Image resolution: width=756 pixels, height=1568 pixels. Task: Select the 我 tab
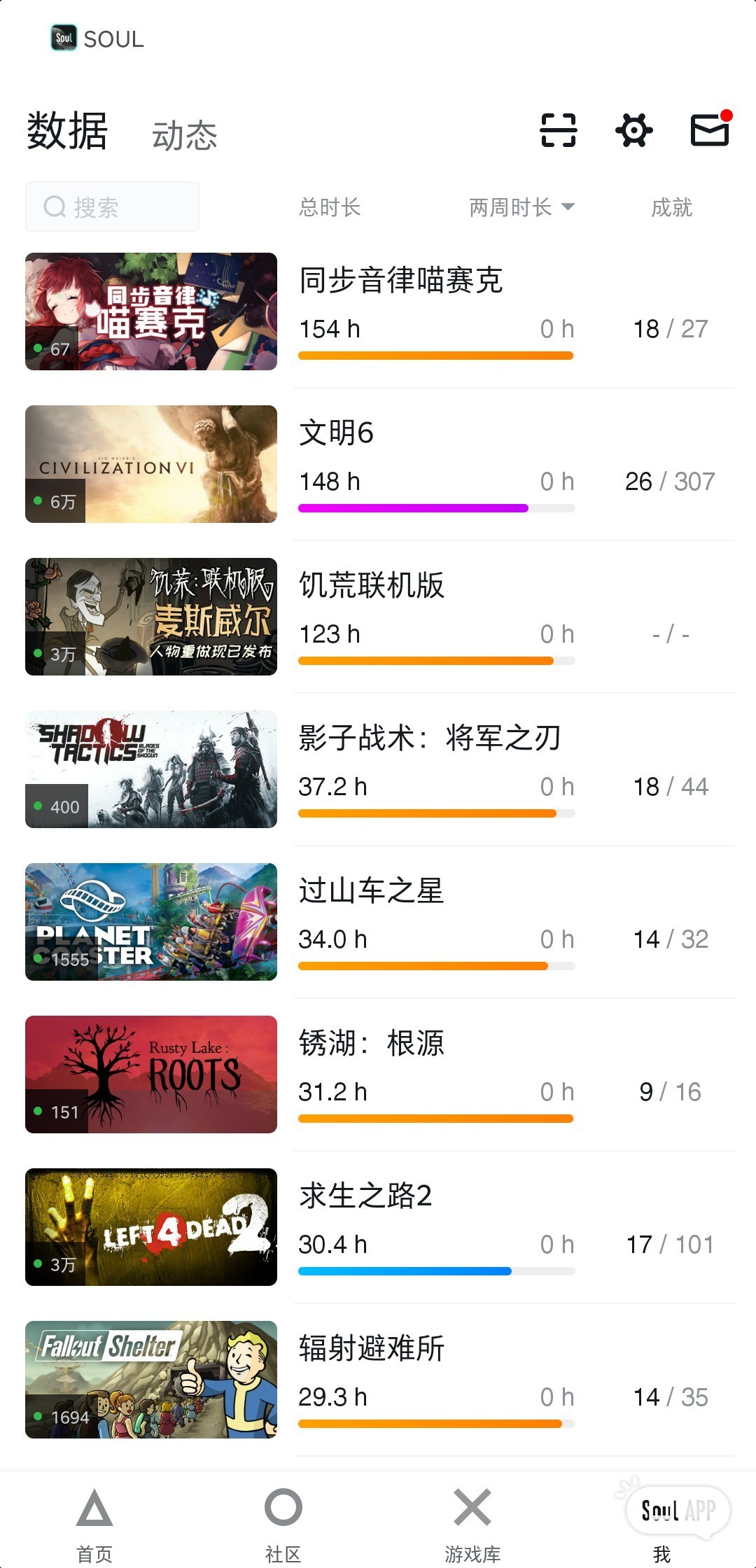pos(661,1523)
